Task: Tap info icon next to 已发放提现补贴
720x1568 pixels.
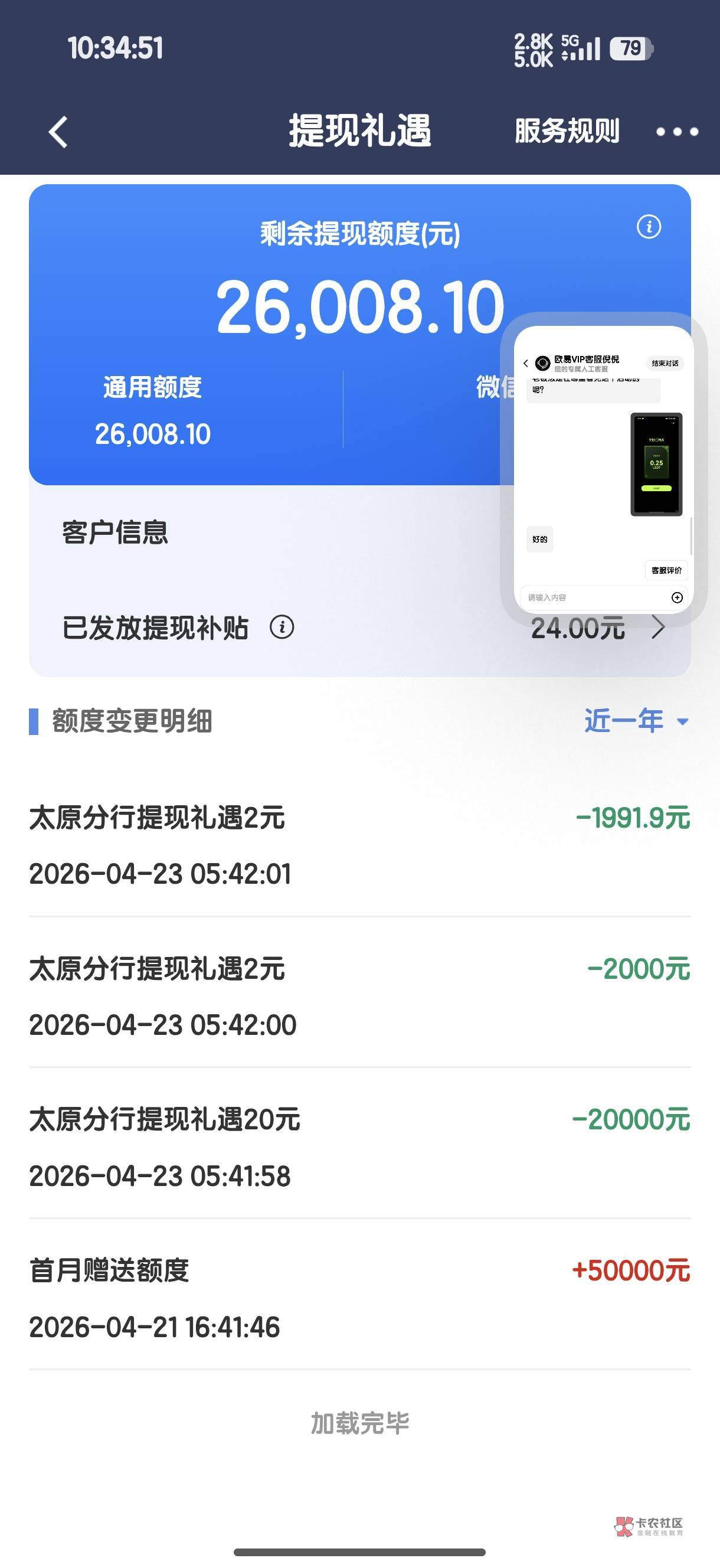Action: point(282,627)
